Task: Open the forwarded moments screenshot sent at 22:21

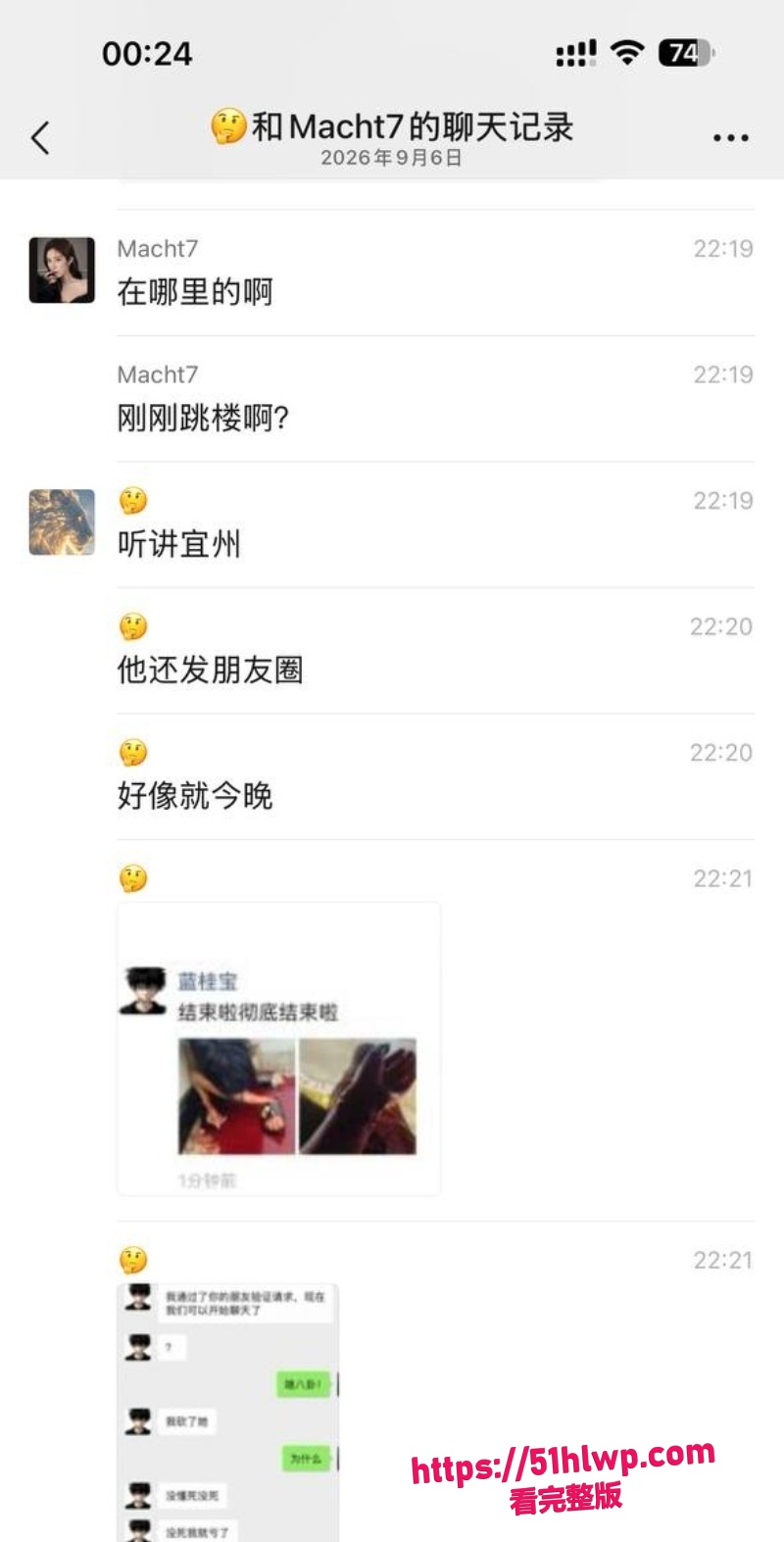Action: [x=278, y=1049]
